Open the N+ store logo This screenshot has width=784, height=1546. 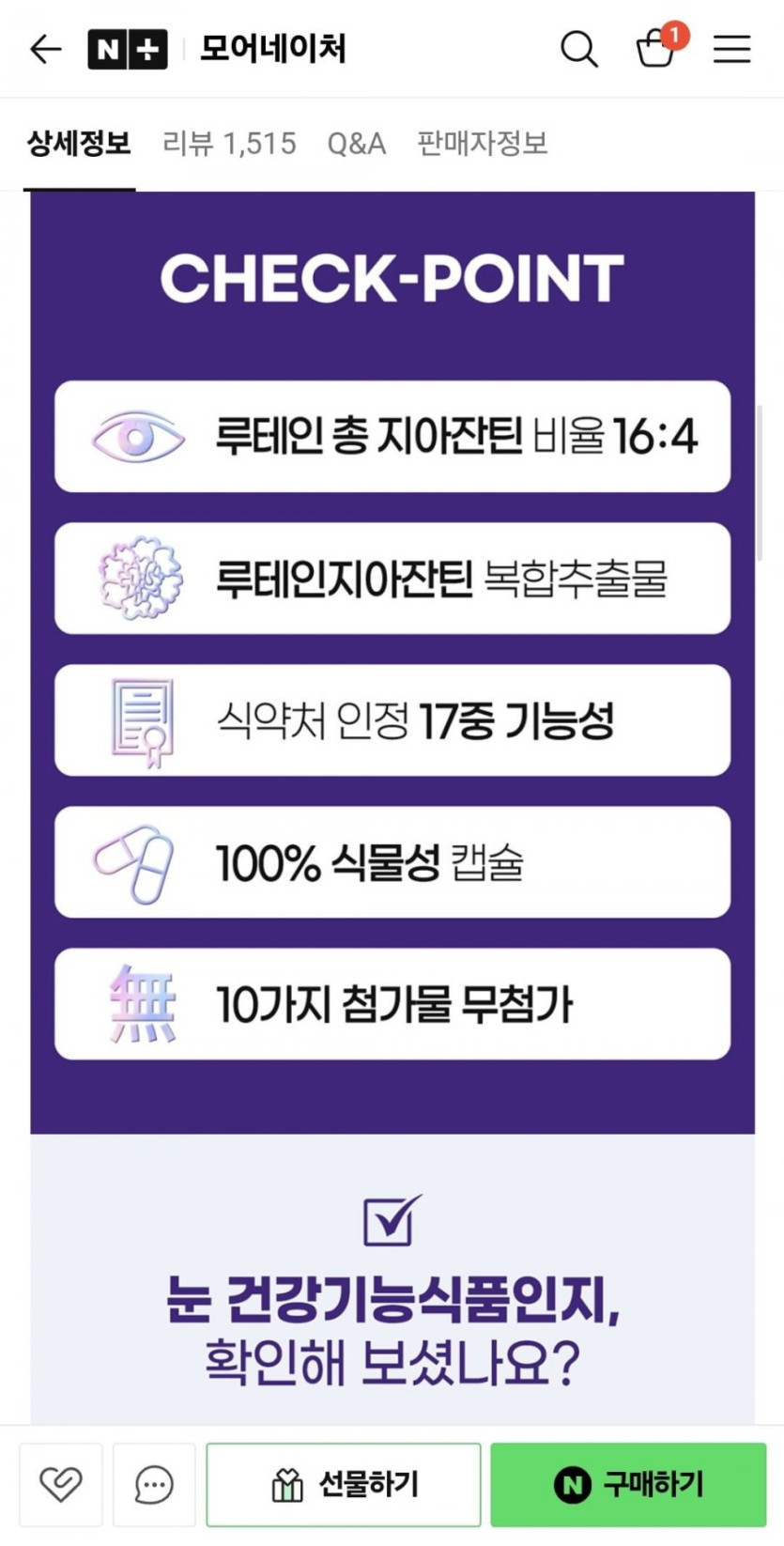tap(128, 49)
